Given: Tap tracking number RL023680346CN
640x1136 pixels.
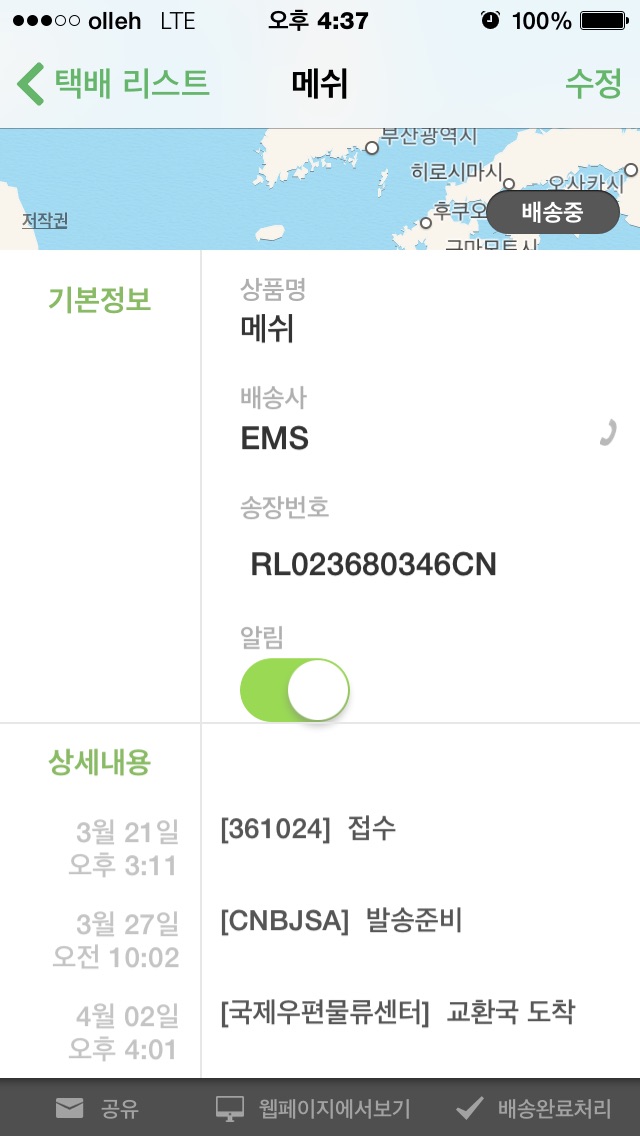Looking at the screenshot, I should click(373, 565).
